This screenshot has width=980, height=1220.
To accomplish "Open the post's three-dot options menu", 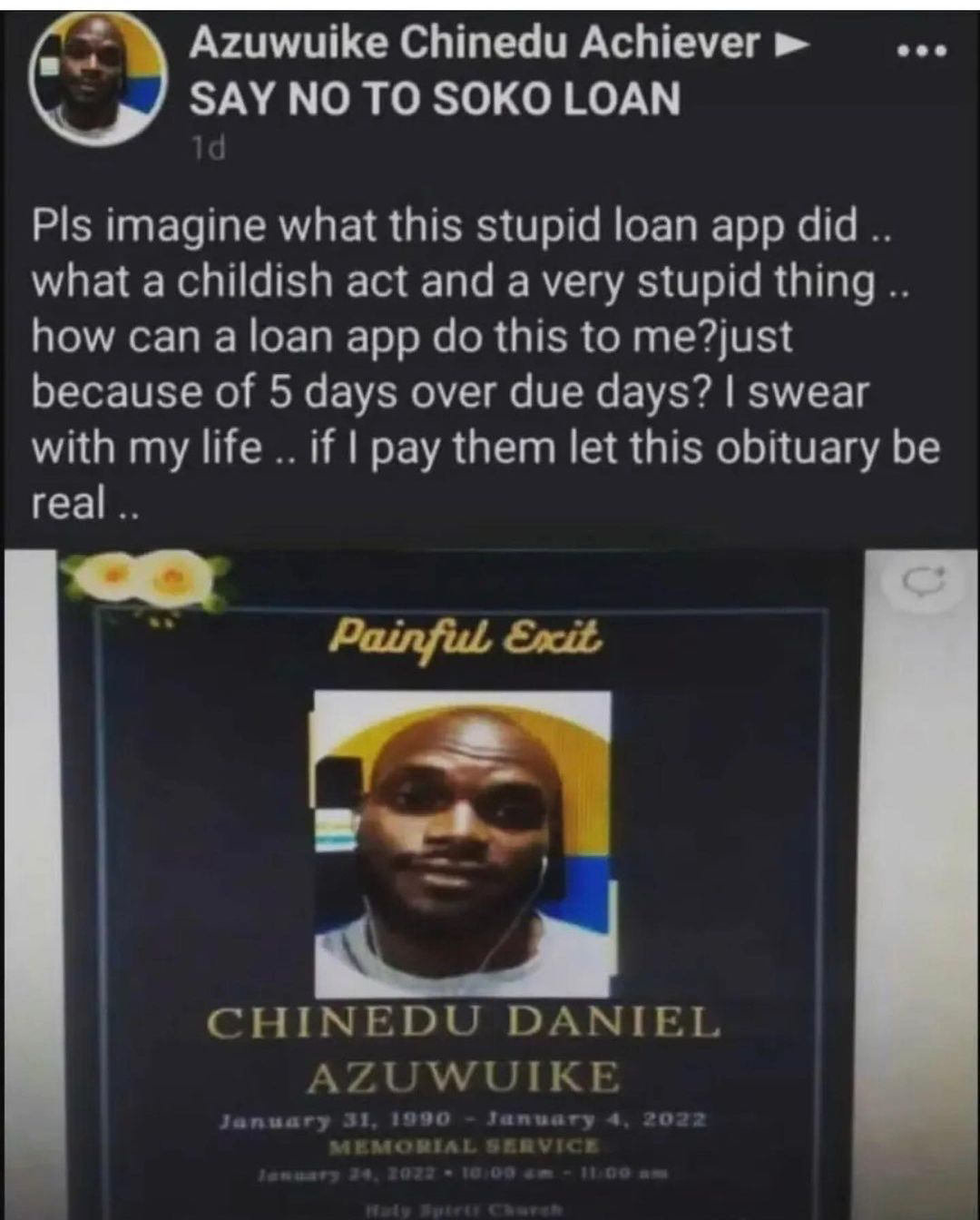I will tap(921, 53).
